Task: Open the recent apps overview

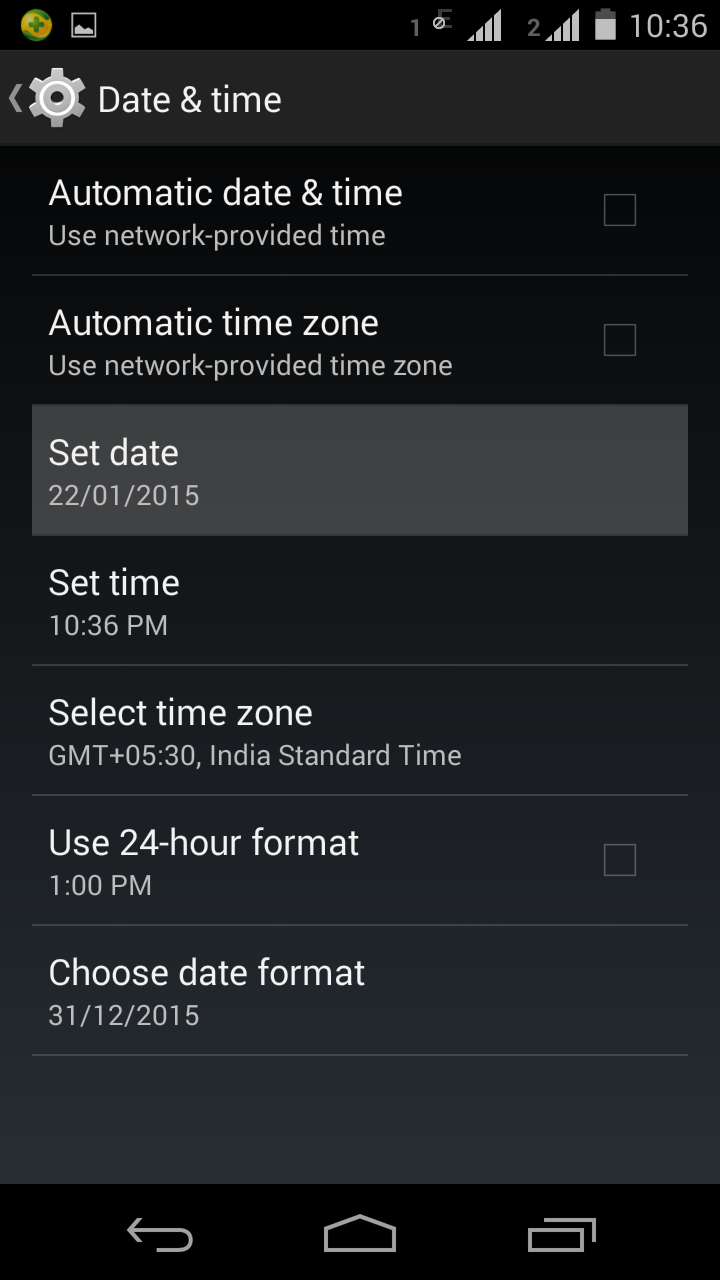Action: coord(561,1235)
